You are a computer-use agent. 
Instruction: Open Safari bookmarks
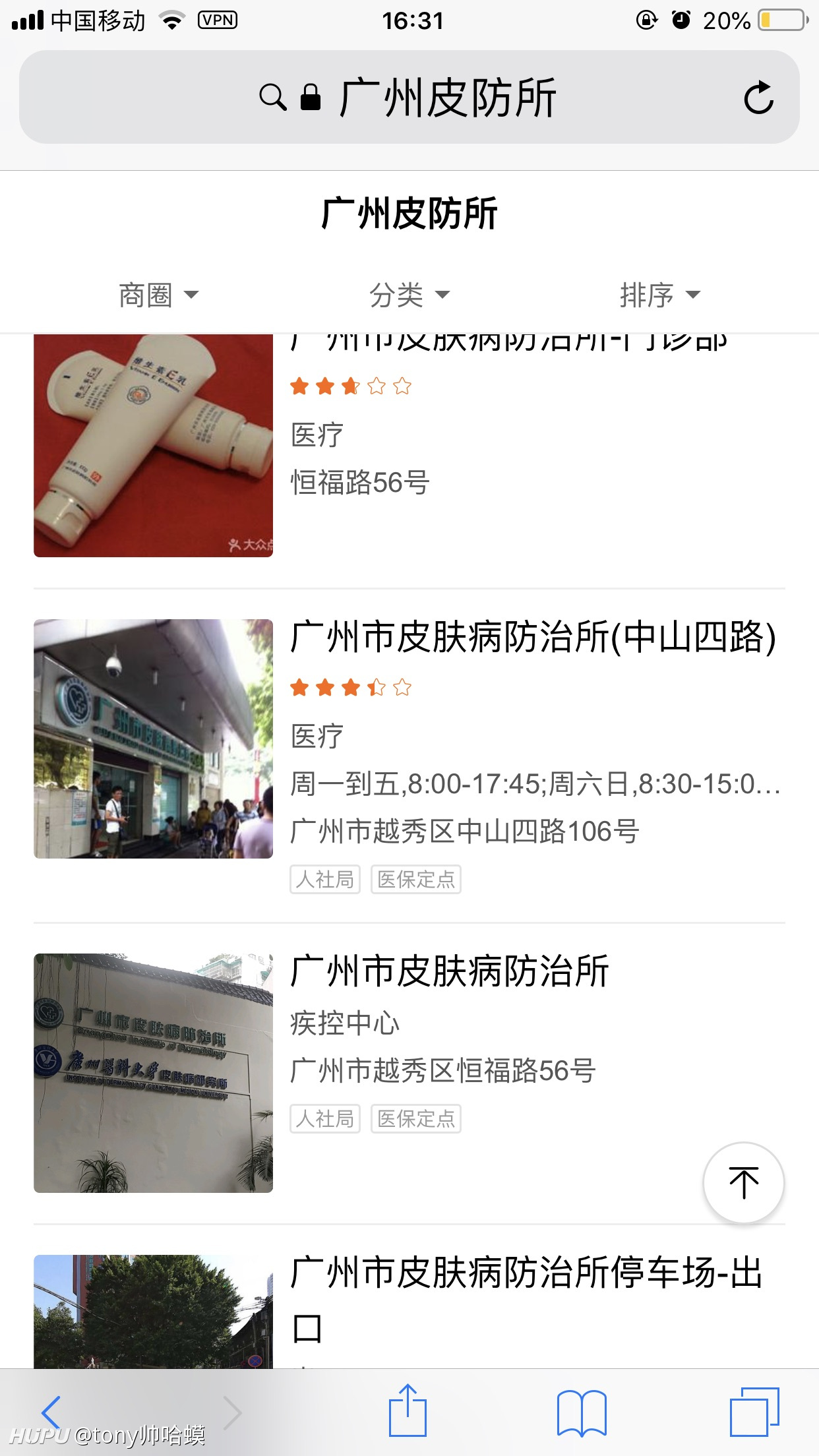pyautogui.click(x=582, y=1412)
